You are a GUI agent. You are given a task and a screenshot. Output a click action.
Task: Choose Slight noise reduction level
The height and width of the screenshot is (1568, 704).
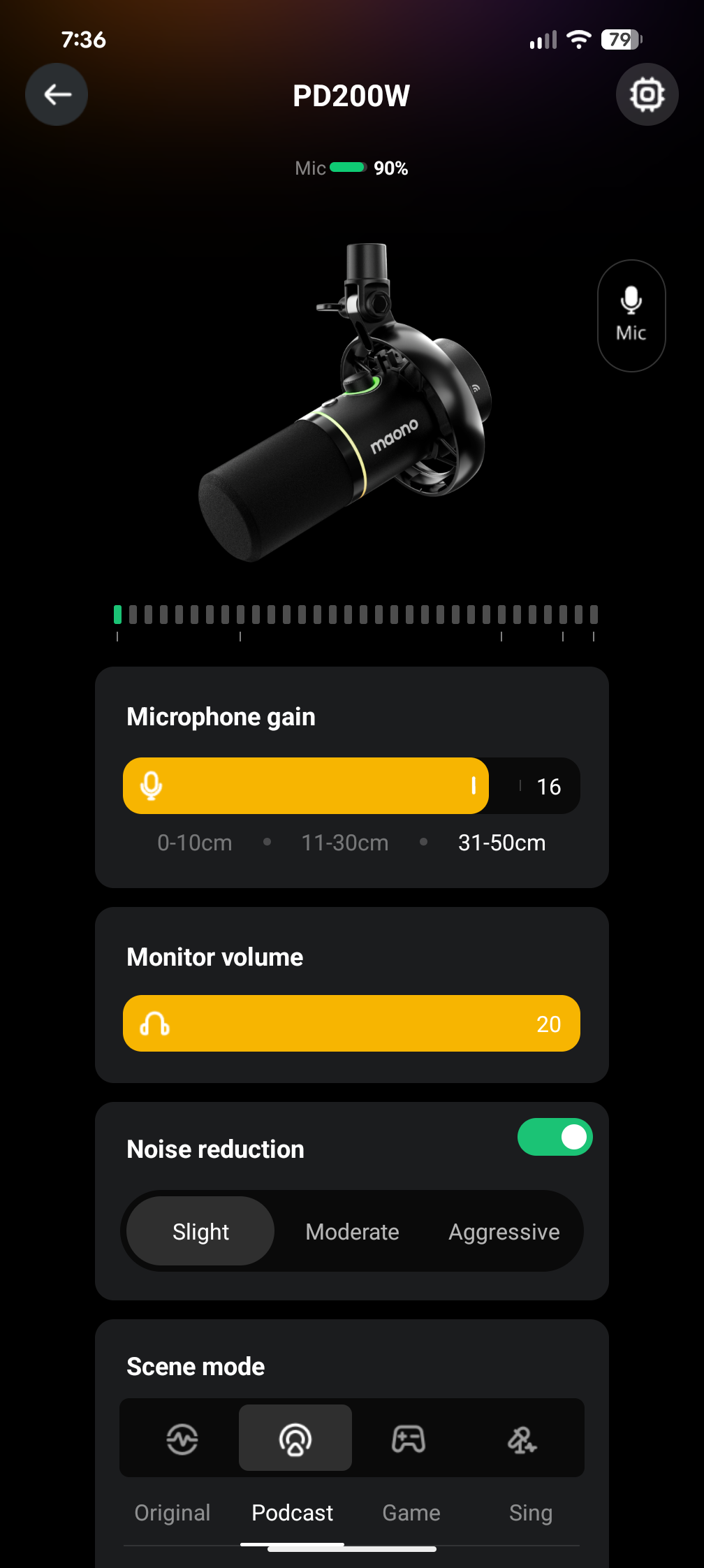[200, 1231]
